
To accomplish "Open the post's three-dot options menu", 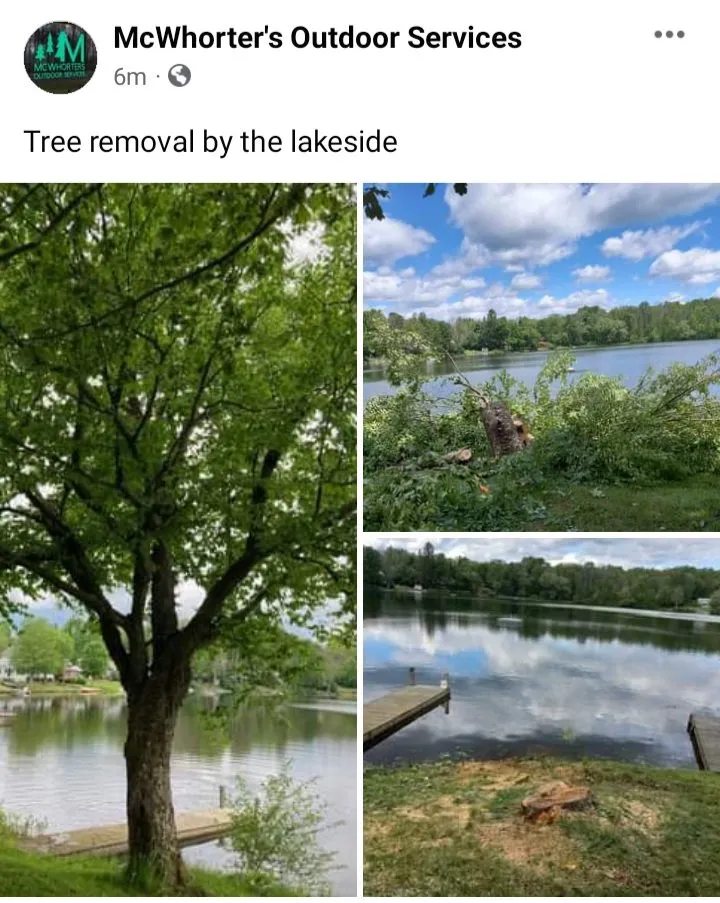I will coord(669,34).
